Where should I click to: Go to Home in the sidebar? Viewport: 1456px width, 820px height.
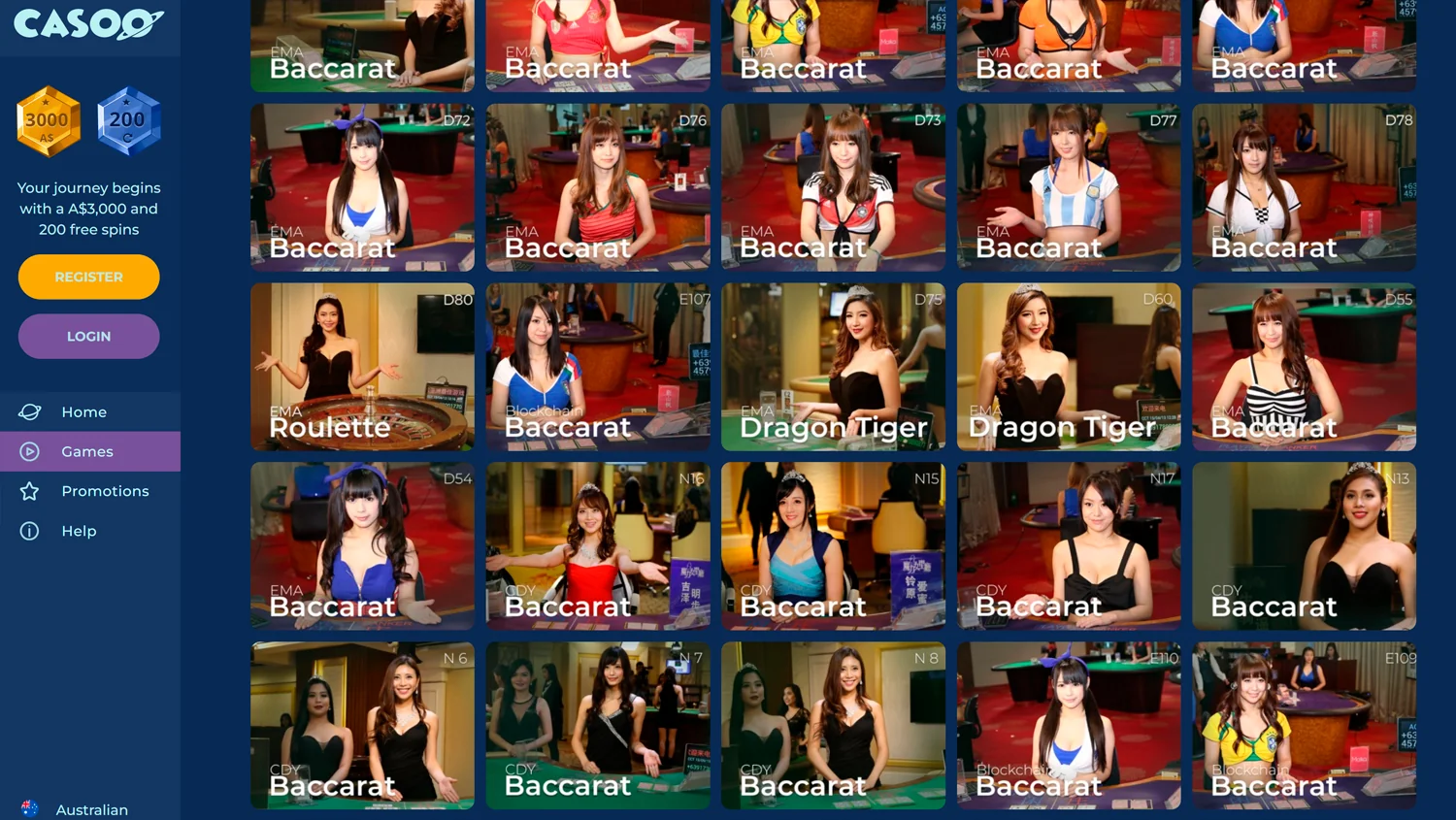point(84,412)
